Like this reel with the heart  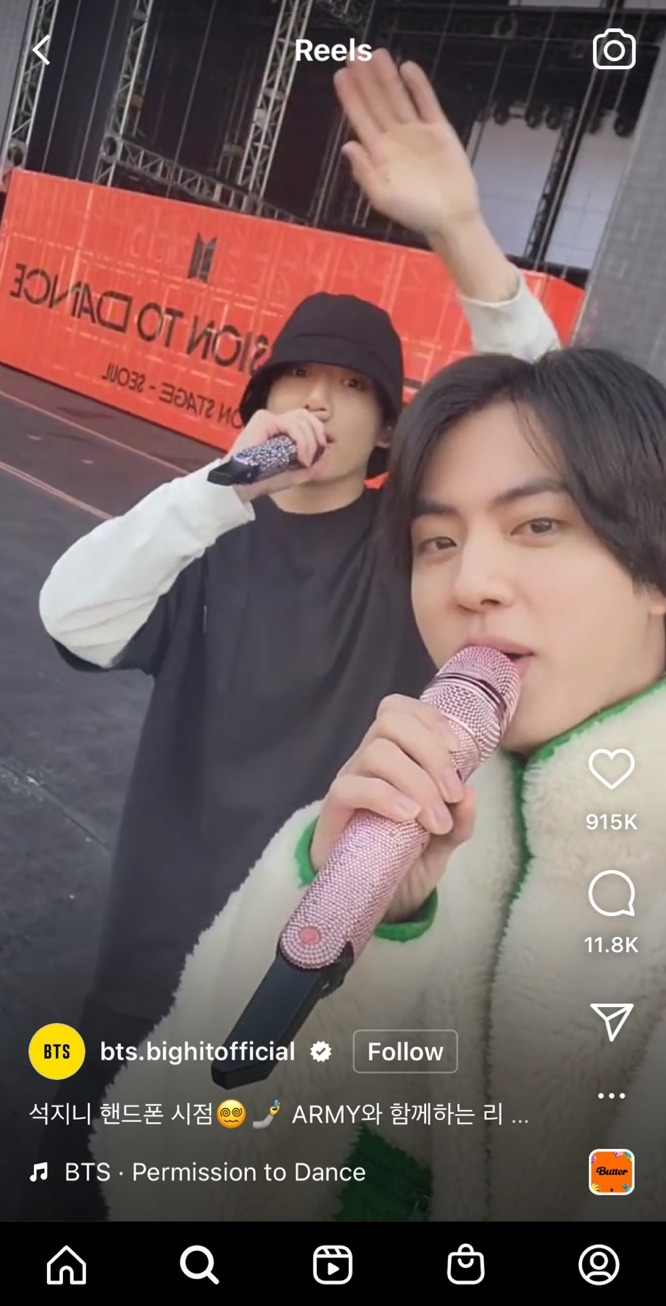coord(611,770)
